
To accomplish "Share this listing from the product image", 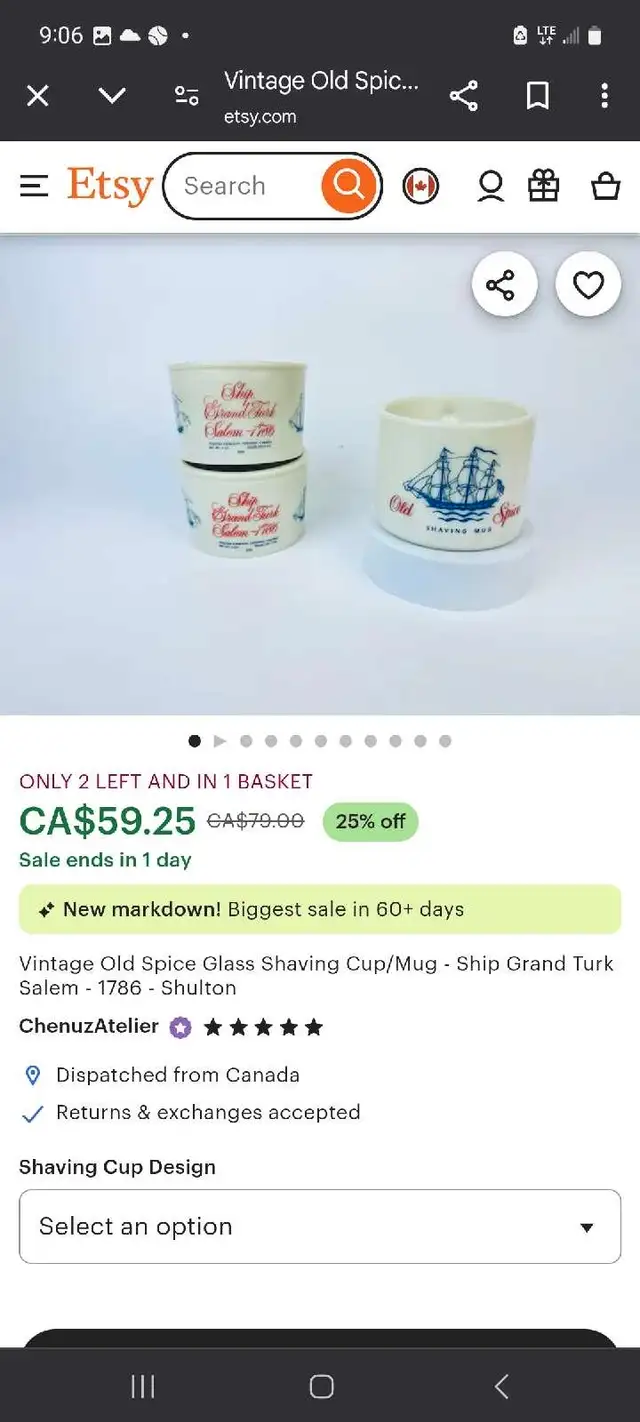I will click(x=504, y=285).
